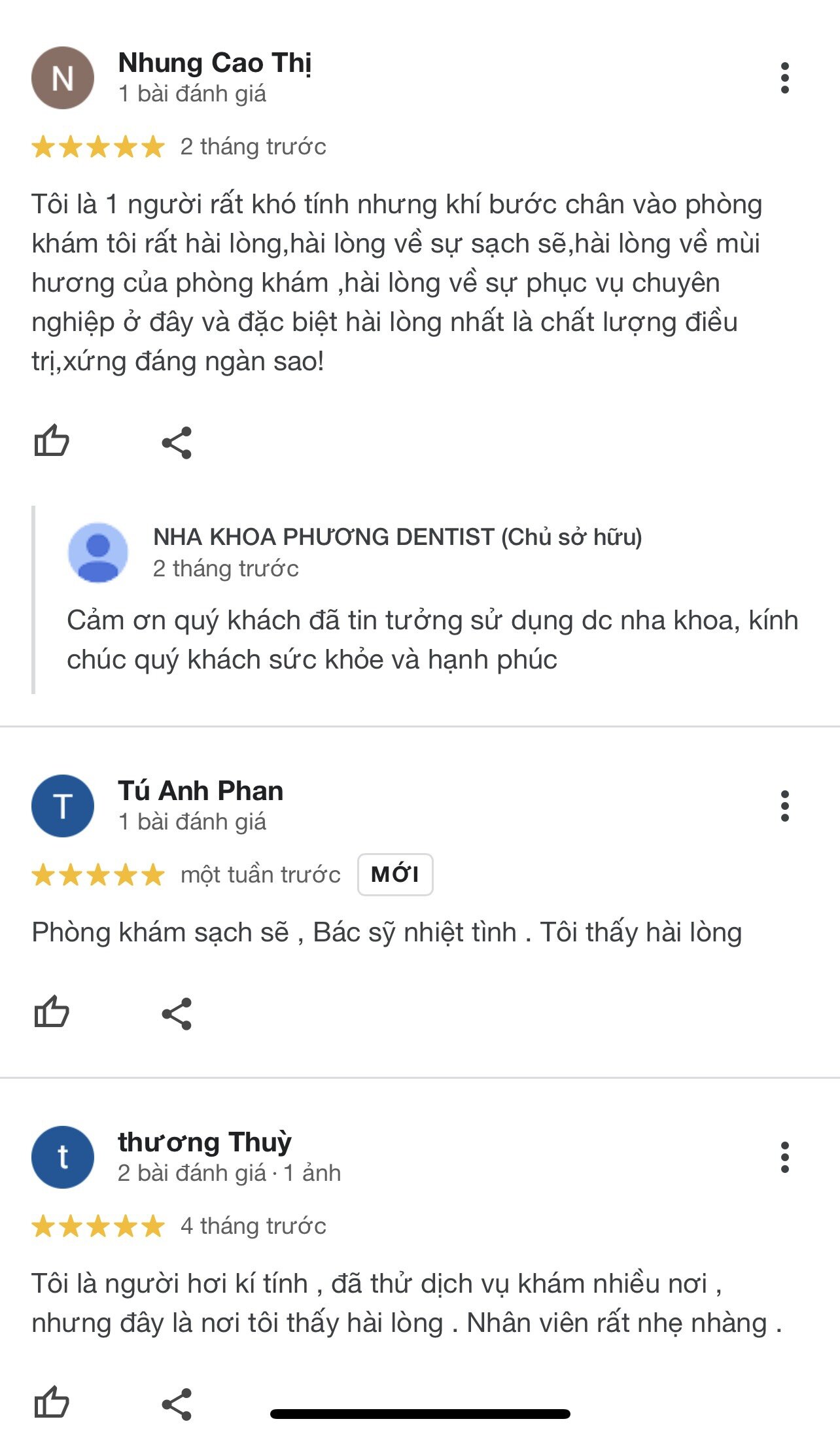Viewport: 840px width, 1434px height.
Task: Open thương Thuỳ's reviewer profile
Action: point(204,1143)
